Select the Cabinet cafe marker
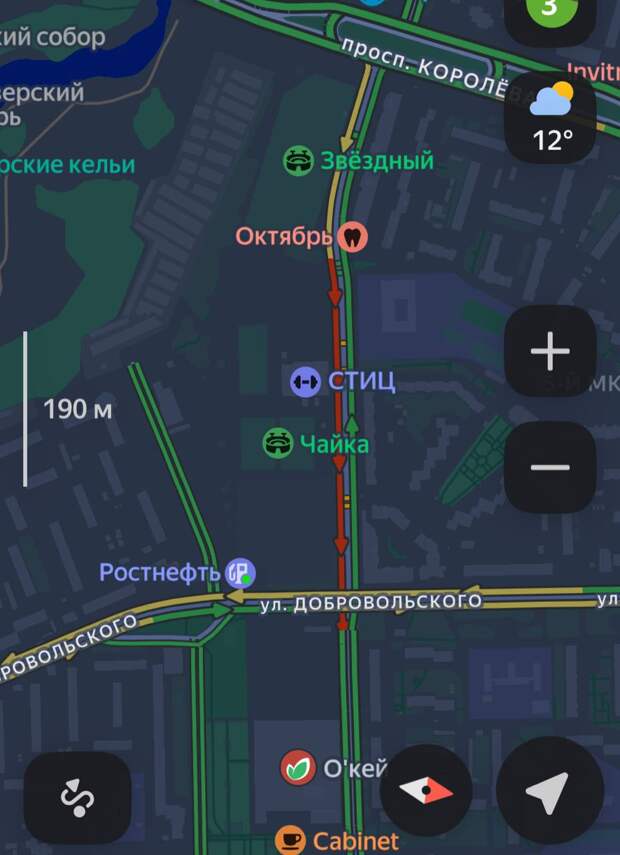 [x=290, y=840]
